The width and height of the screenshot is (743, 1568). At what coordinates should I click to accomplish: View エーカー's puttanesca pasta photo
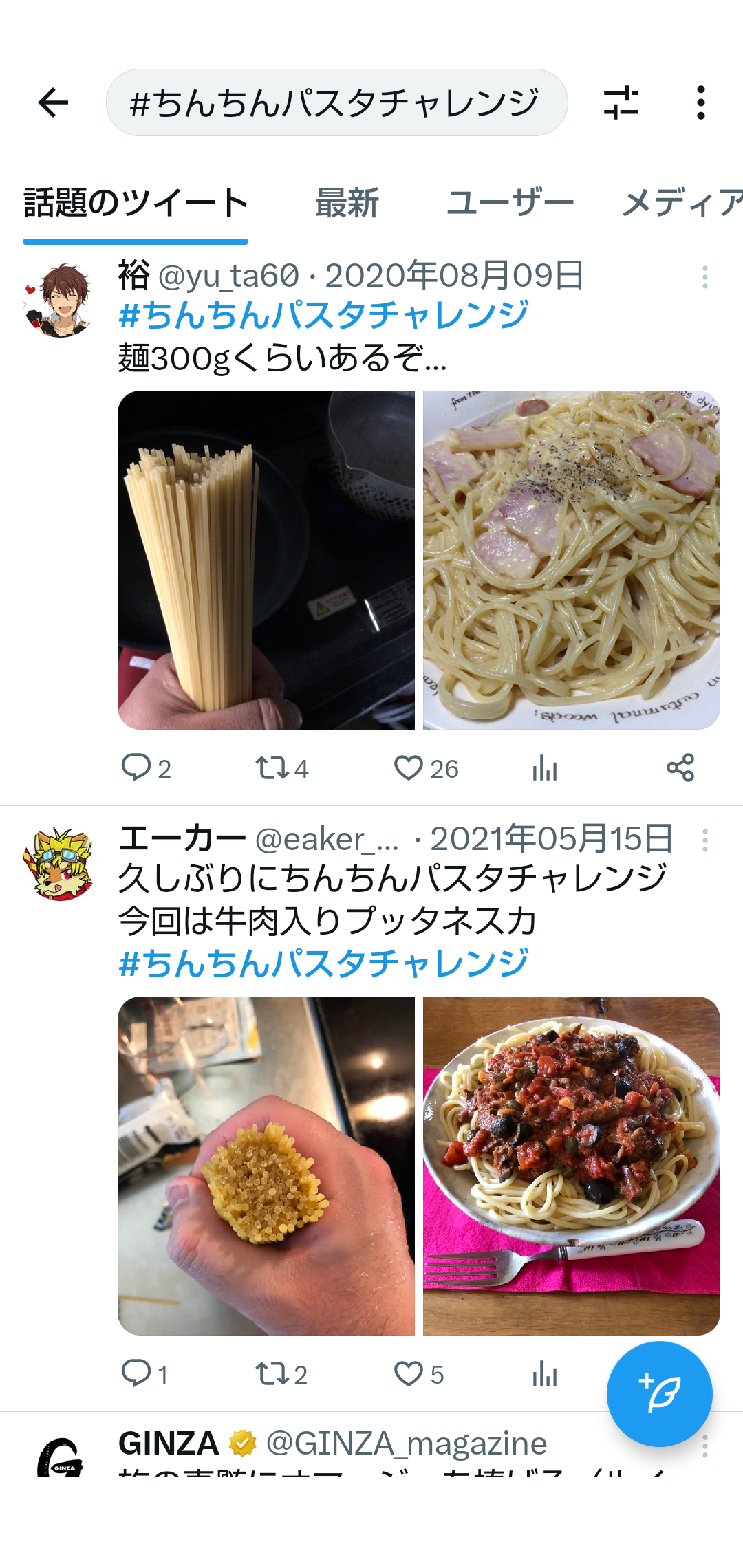(572, 1166)
